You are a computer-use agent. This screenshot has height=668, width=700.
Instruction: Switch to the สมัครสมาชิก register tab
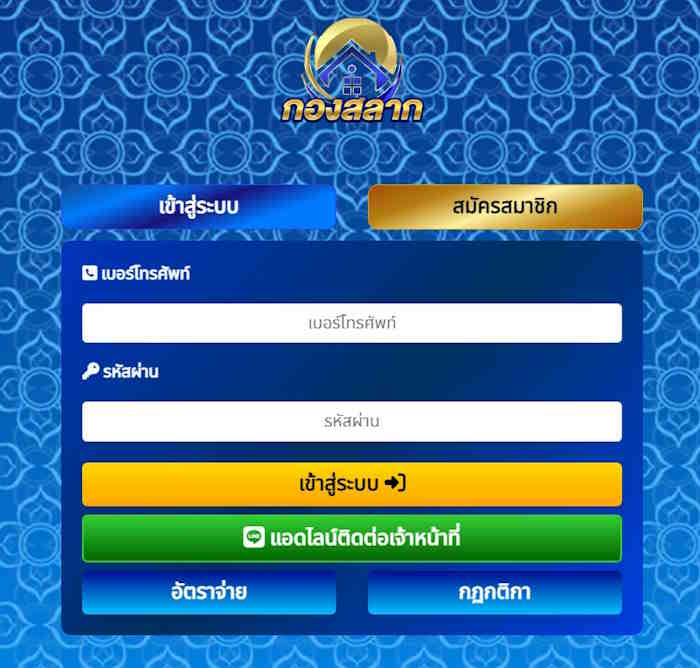click(505, 207)
